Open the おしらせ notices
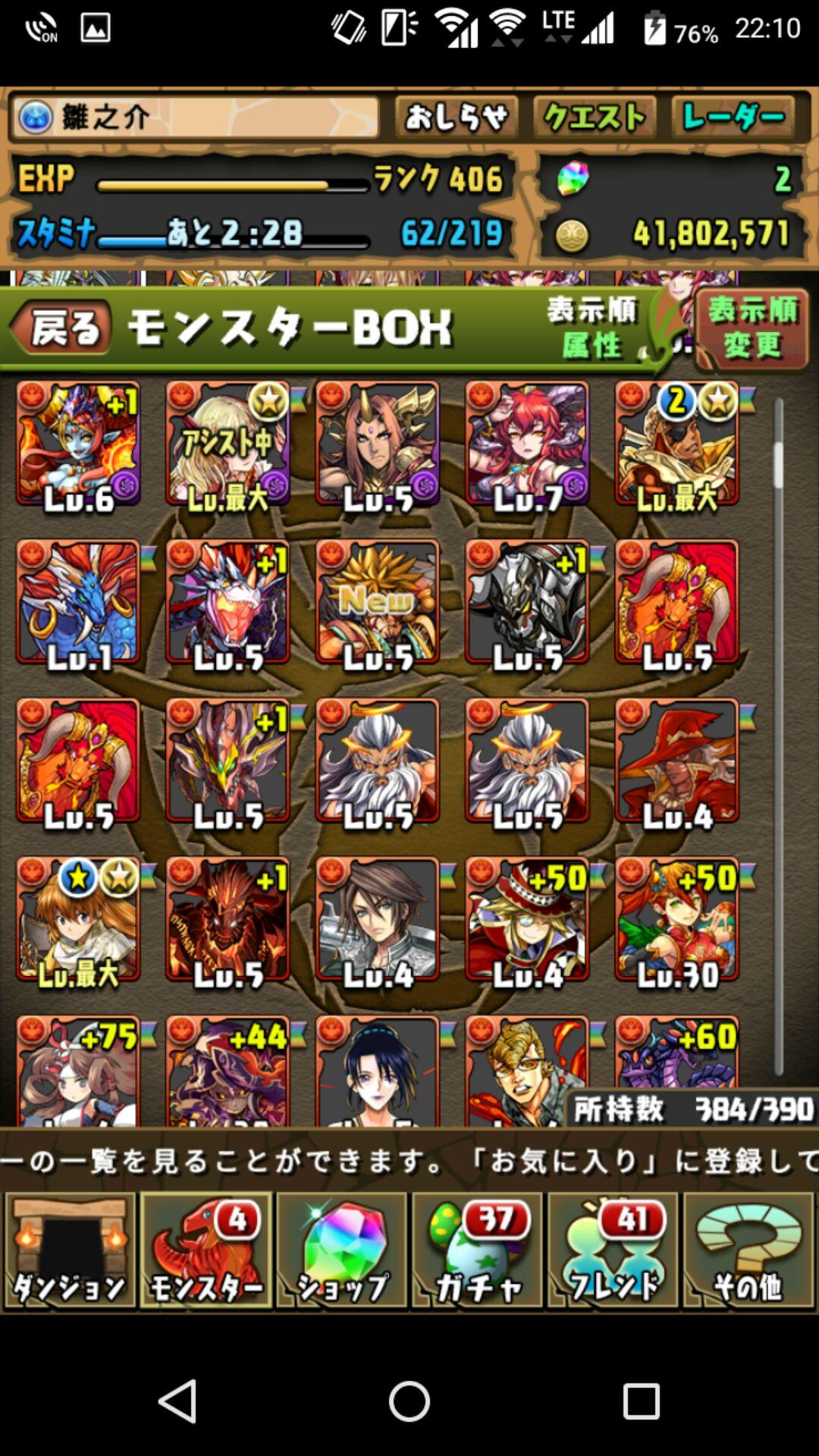 pyautogui.click(x=456, y=117)
